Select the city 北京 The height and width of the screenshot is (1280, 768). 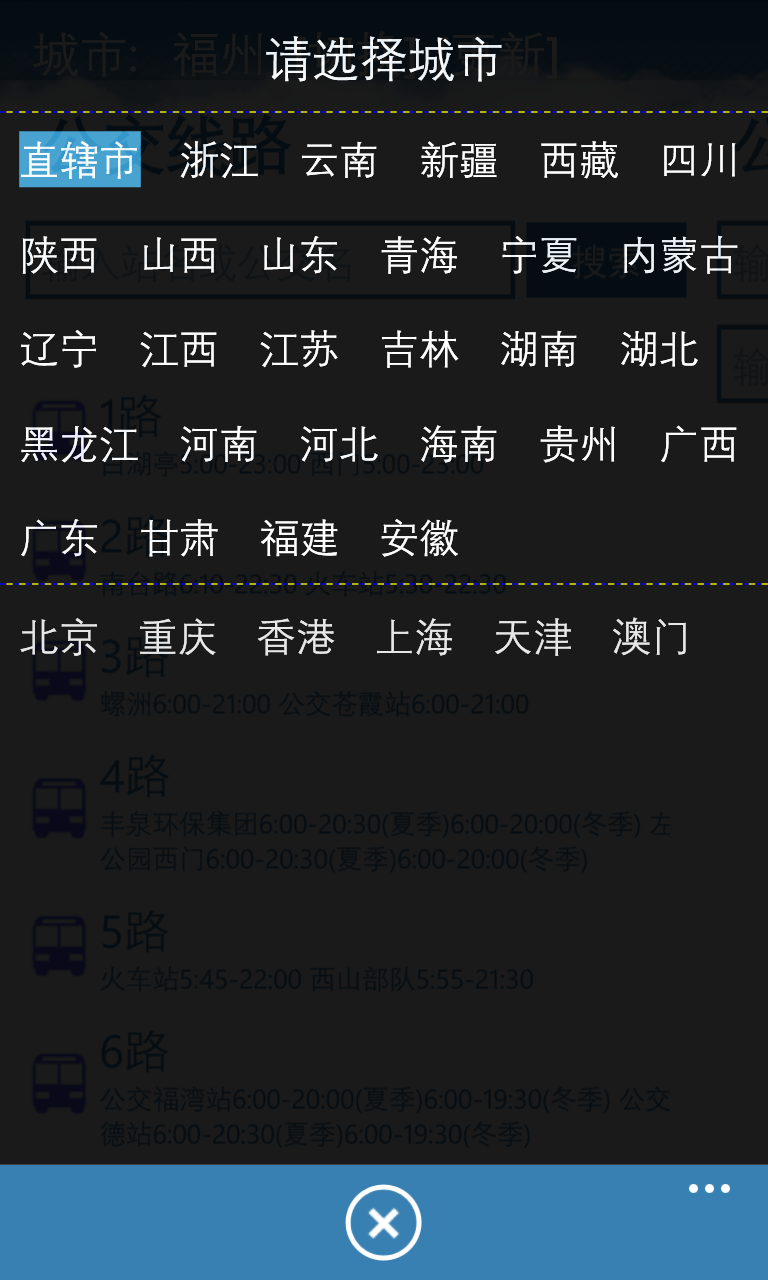pyautogui.click(x=59, y=637)
